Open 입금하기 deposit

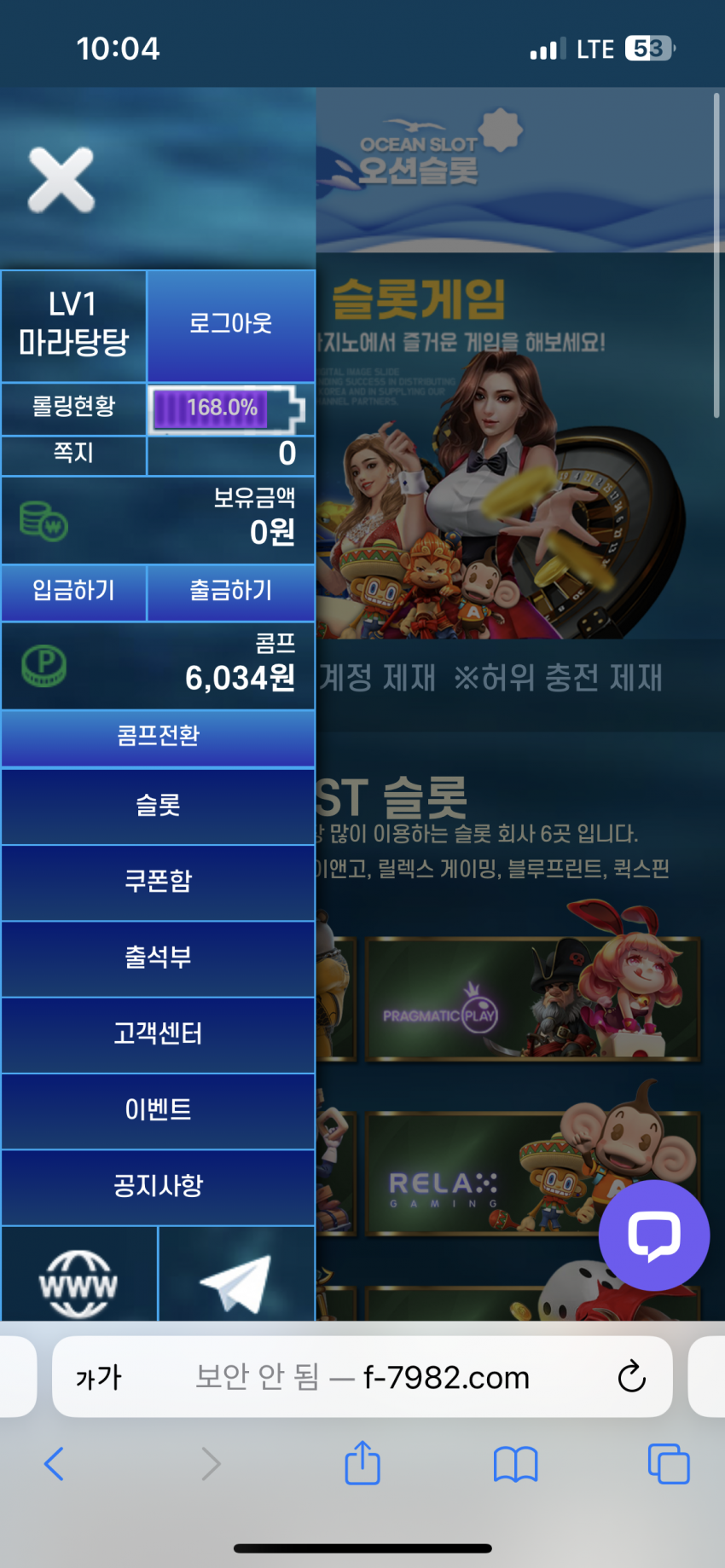74,591
